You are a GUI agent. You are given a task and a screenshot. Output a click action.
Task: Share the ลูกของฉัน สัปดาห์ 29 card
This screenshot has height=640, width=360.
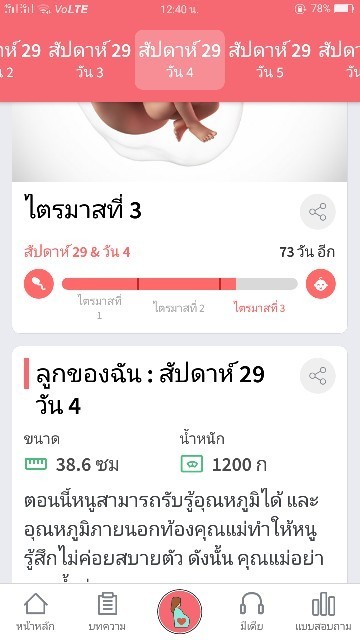point(318,376)
